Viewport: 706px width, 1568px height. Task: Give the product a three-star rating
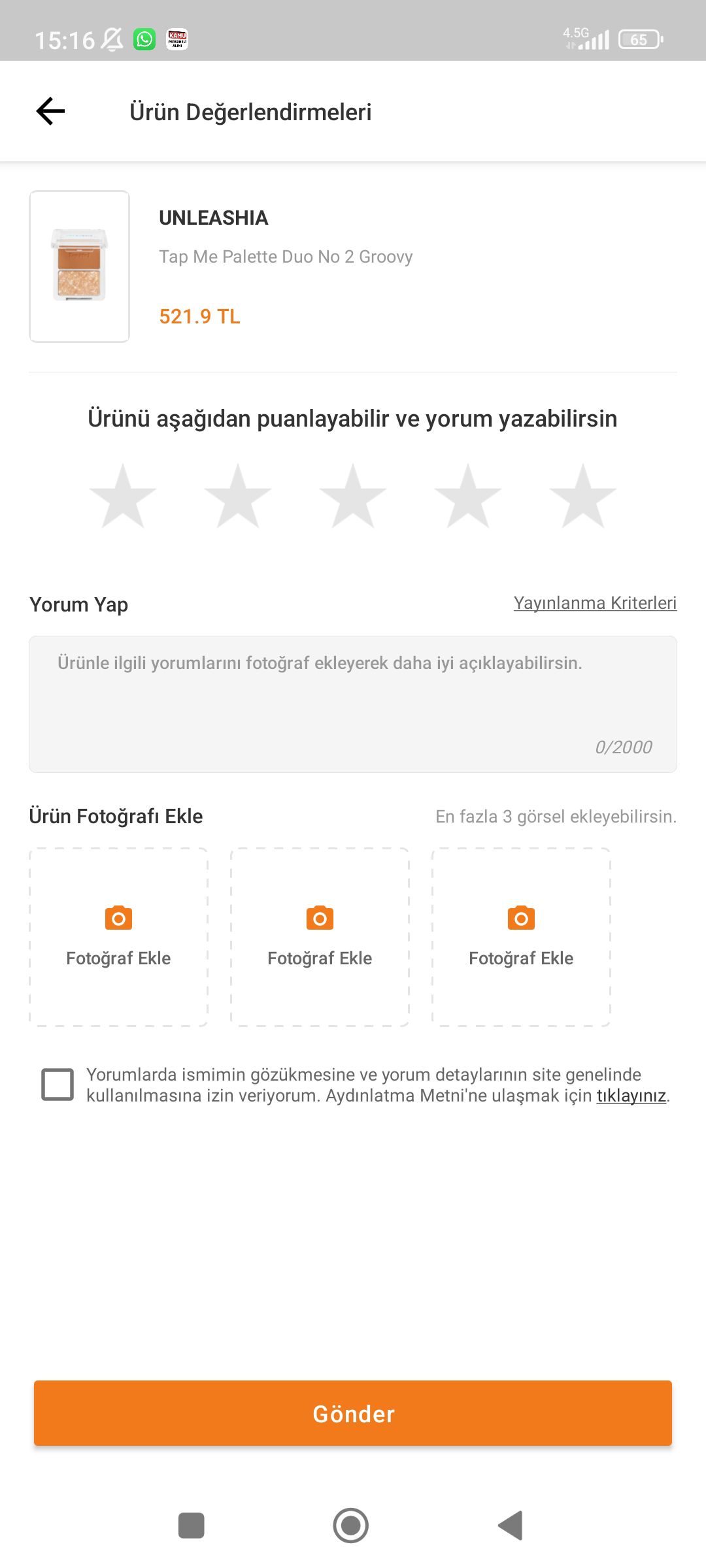click(x=353, y=497)
